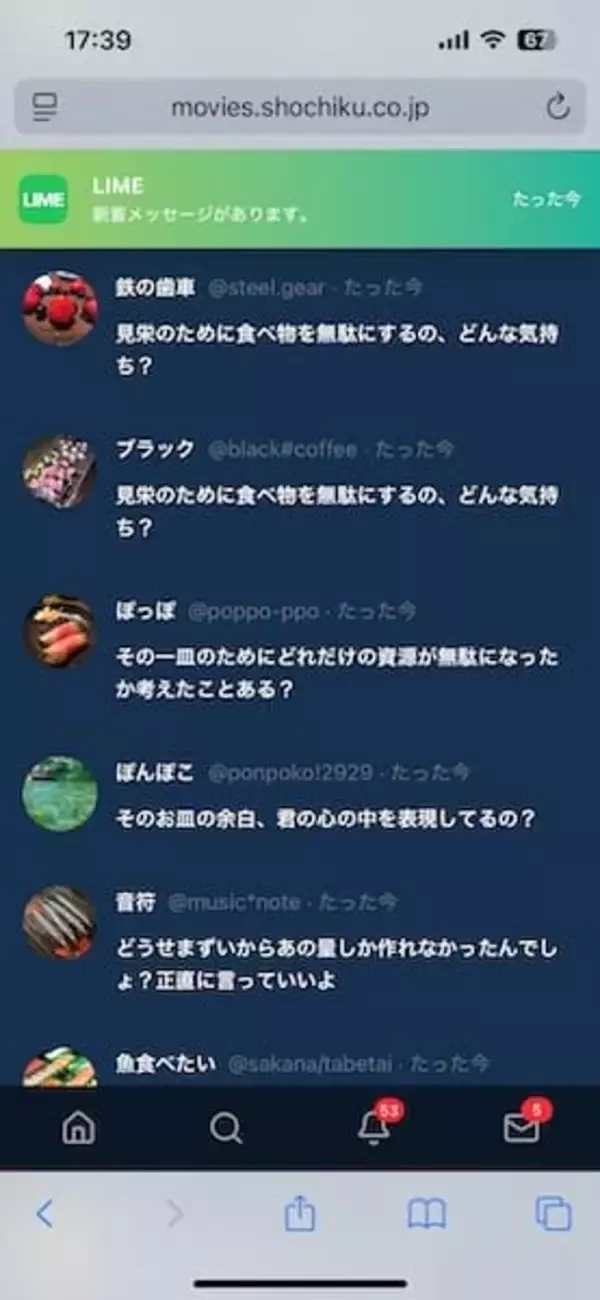Show all open Safari tabs
Screen dimensions: 600x1300
click(x=553, y=1214)
